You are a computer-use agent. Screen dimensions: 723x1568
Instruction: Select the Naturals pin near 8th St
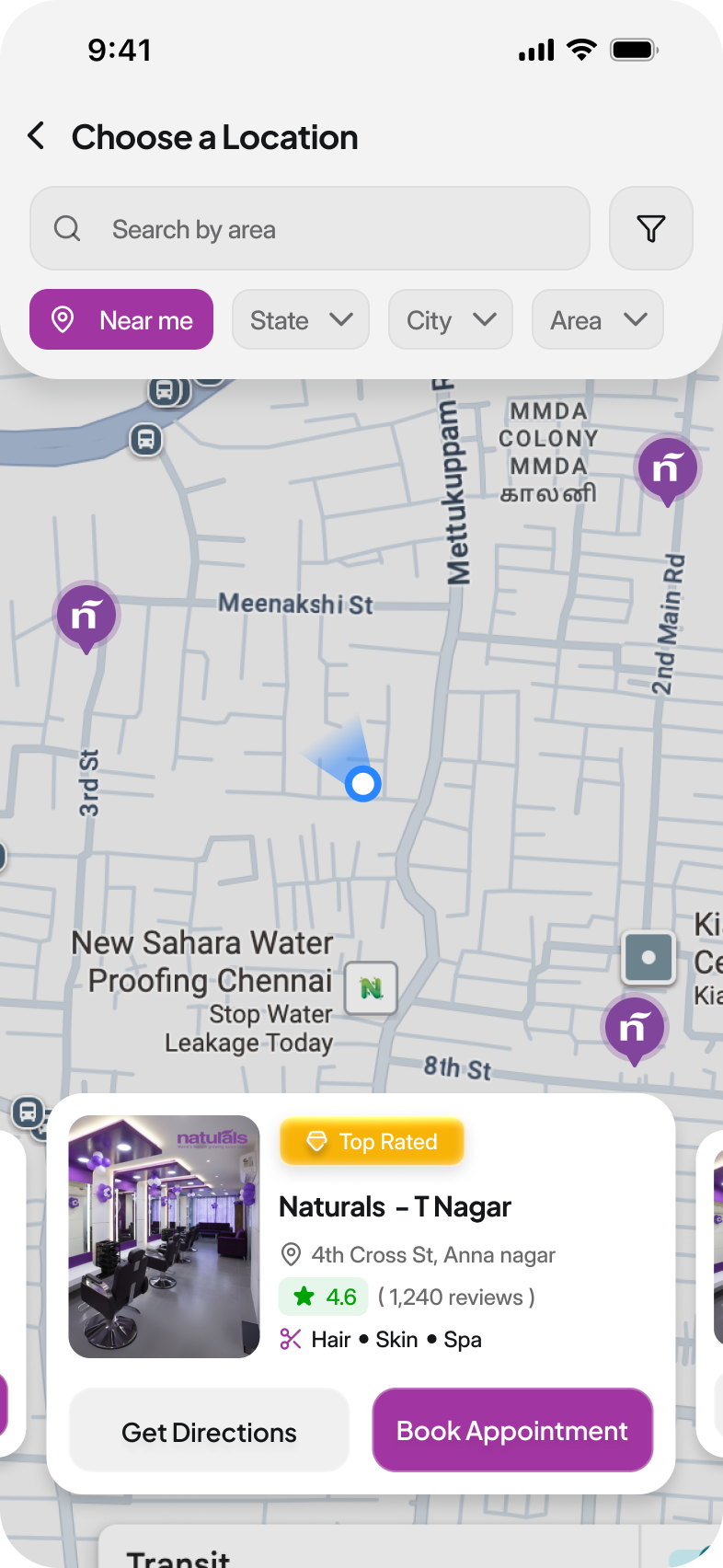[635, 1029]
